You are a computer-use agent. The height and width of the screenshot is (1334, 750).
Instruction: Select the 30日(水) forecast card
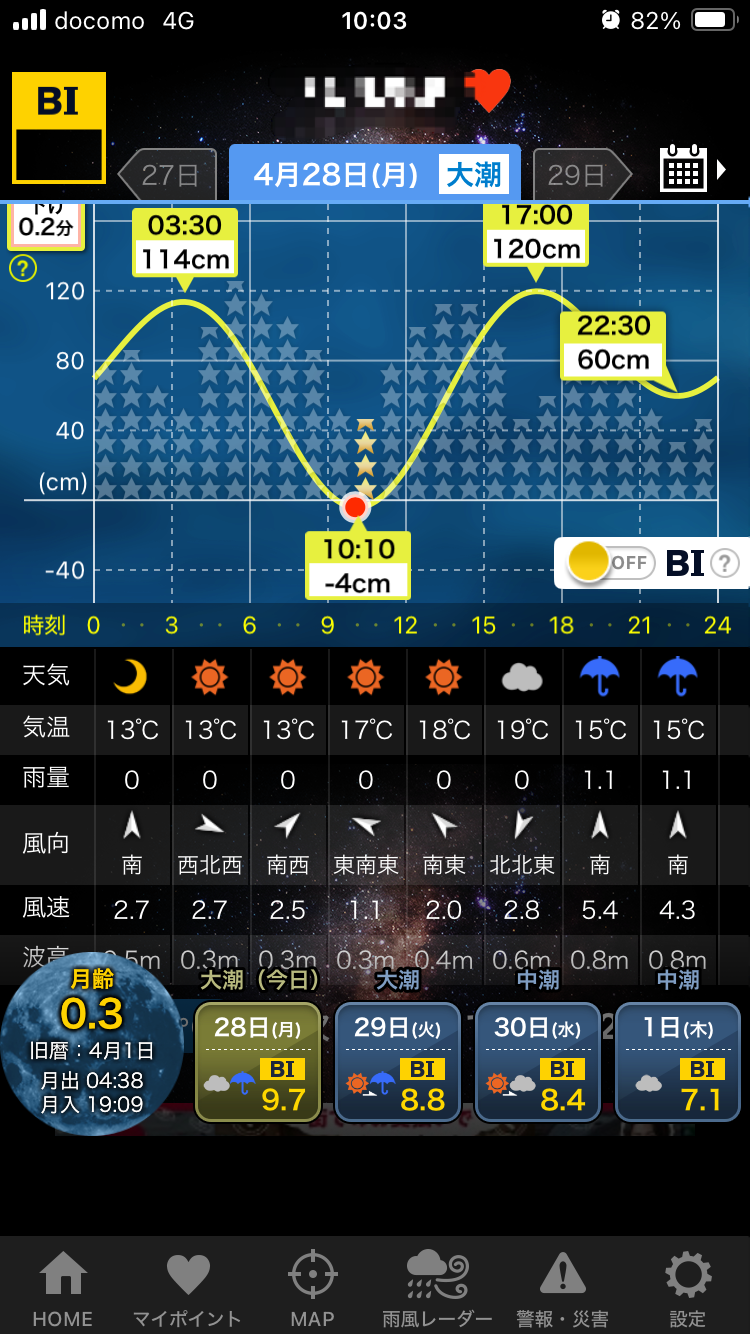pyautogui.click(x=537, y=1062)
